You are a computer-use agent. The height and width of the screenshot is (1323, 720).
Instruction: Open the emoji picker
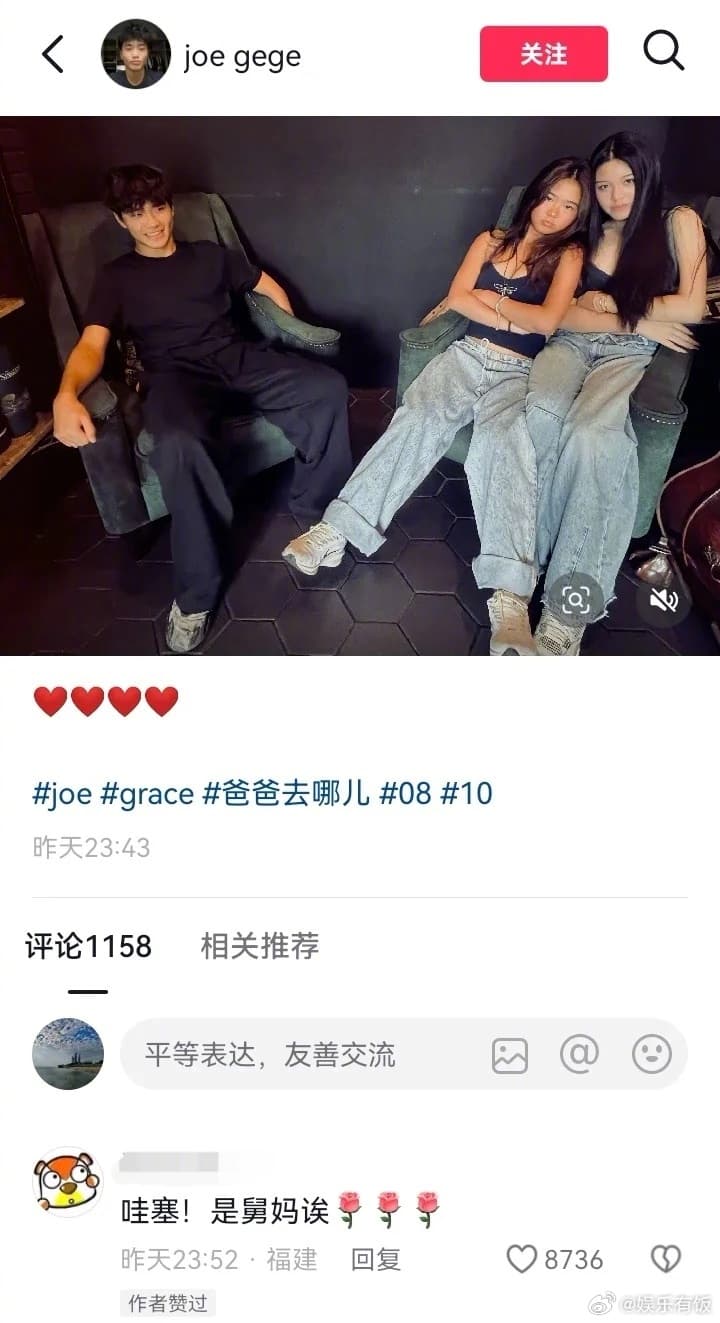[651, 1054]
